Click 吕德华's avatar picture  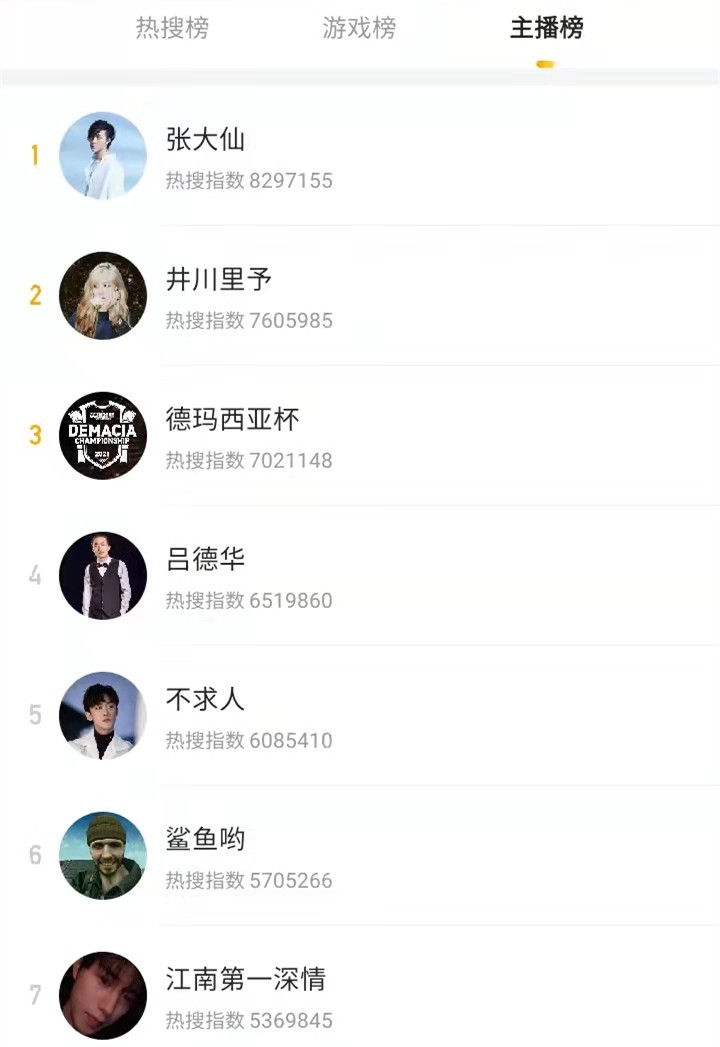click(x=102, y=576)
